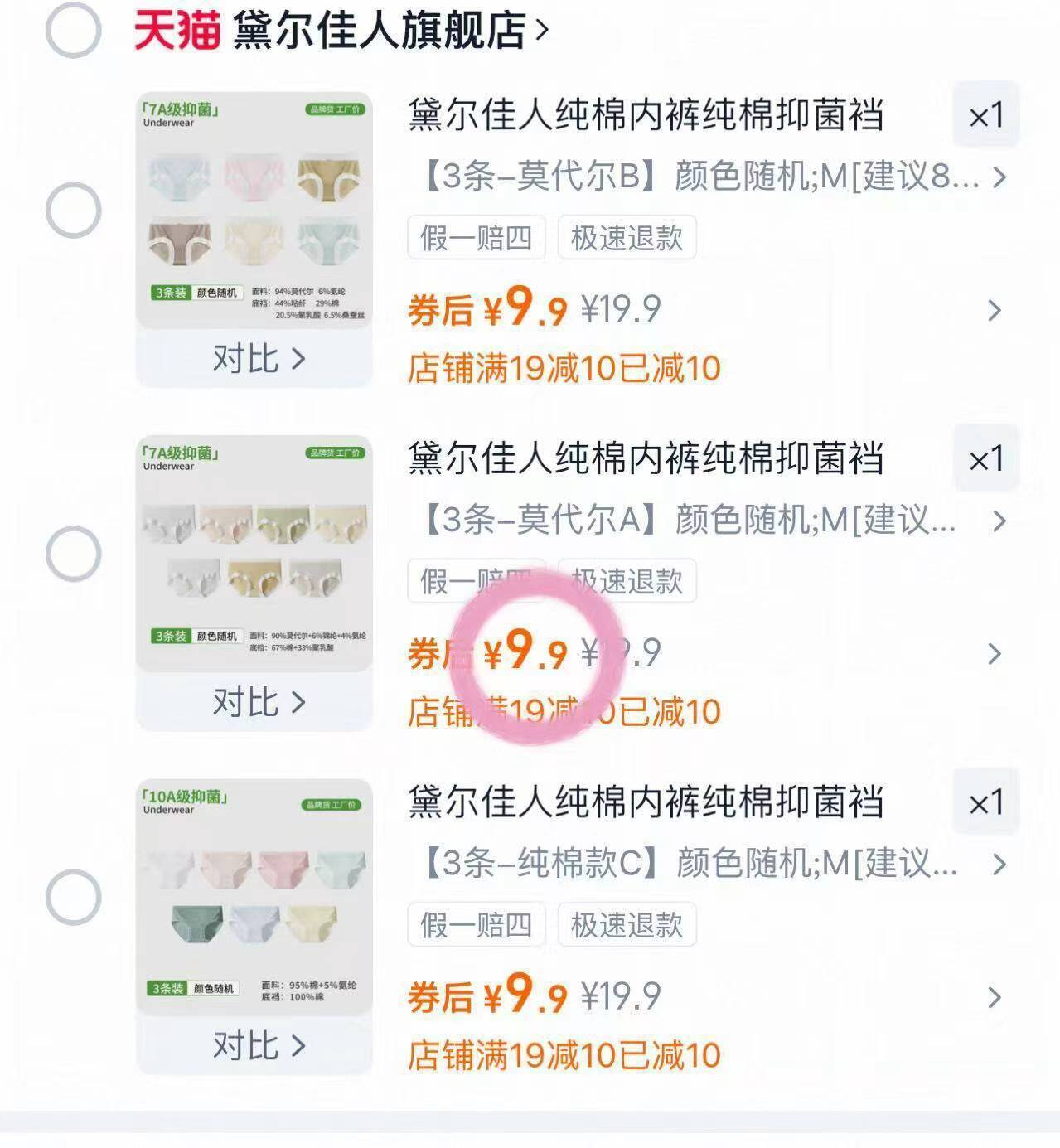The image size is (1060, 1148).
Task: Open the 黛尔佳人旗舰店 store page
Action: 381,30
